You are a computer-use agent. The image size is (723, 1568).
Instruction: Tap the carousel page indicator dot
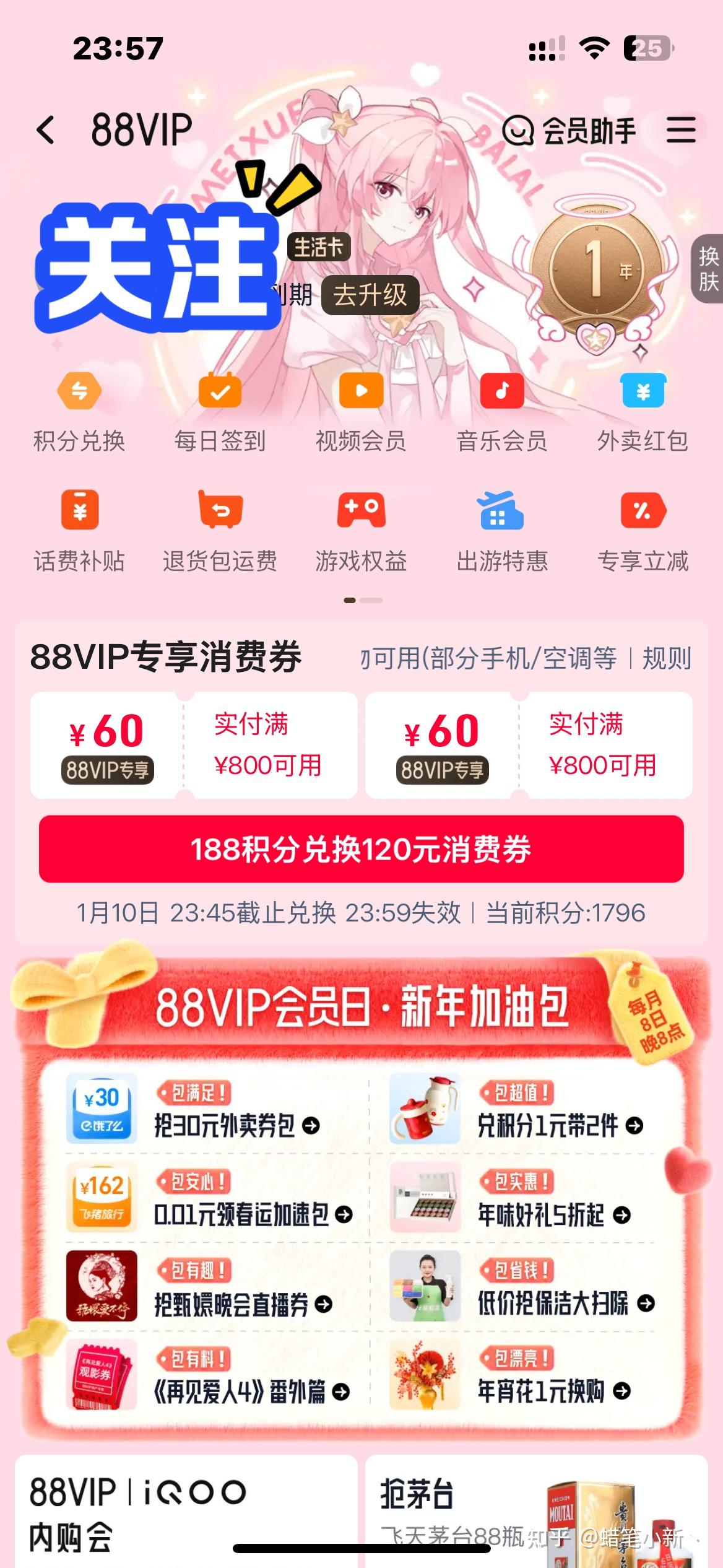click(x=354, y=599)
